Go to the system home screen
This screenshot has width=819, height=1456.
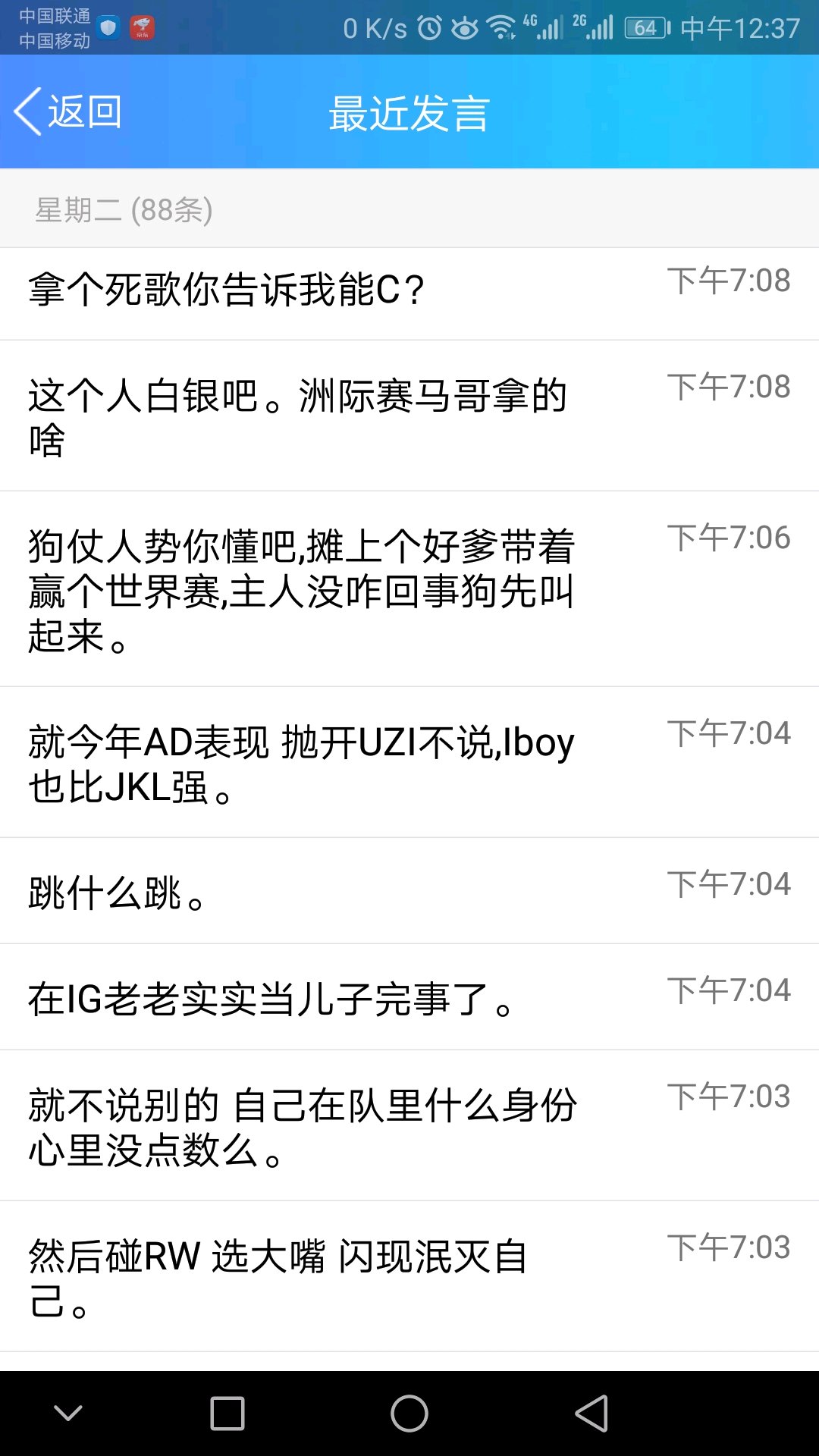(x=409, y=1414)
